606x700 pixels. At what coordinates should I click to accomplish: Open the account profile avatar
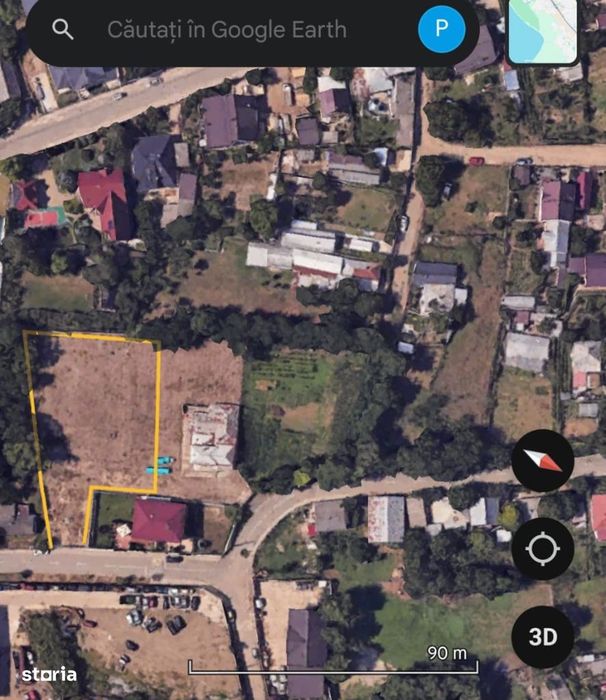441,30
